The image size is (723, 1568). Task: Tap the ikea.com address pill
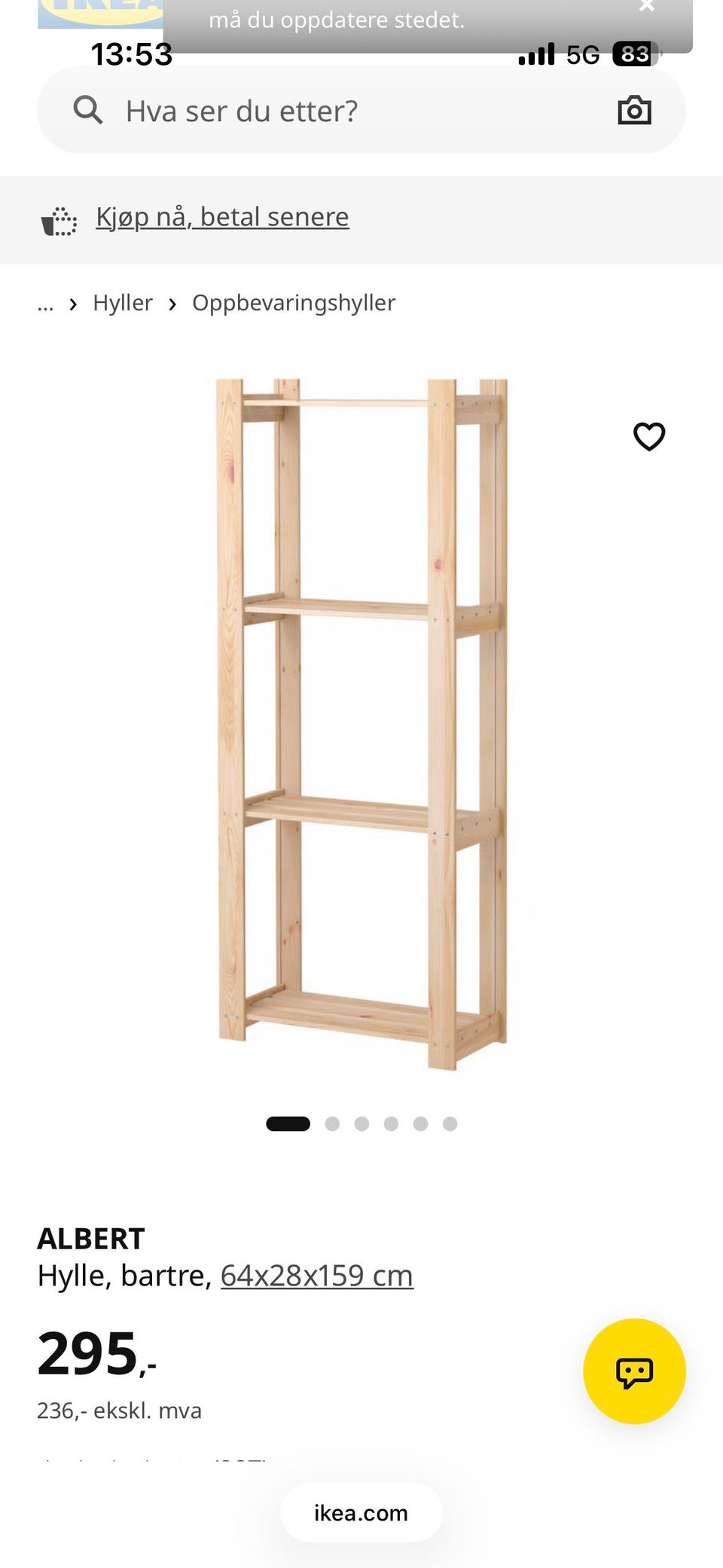[361, 1513]
